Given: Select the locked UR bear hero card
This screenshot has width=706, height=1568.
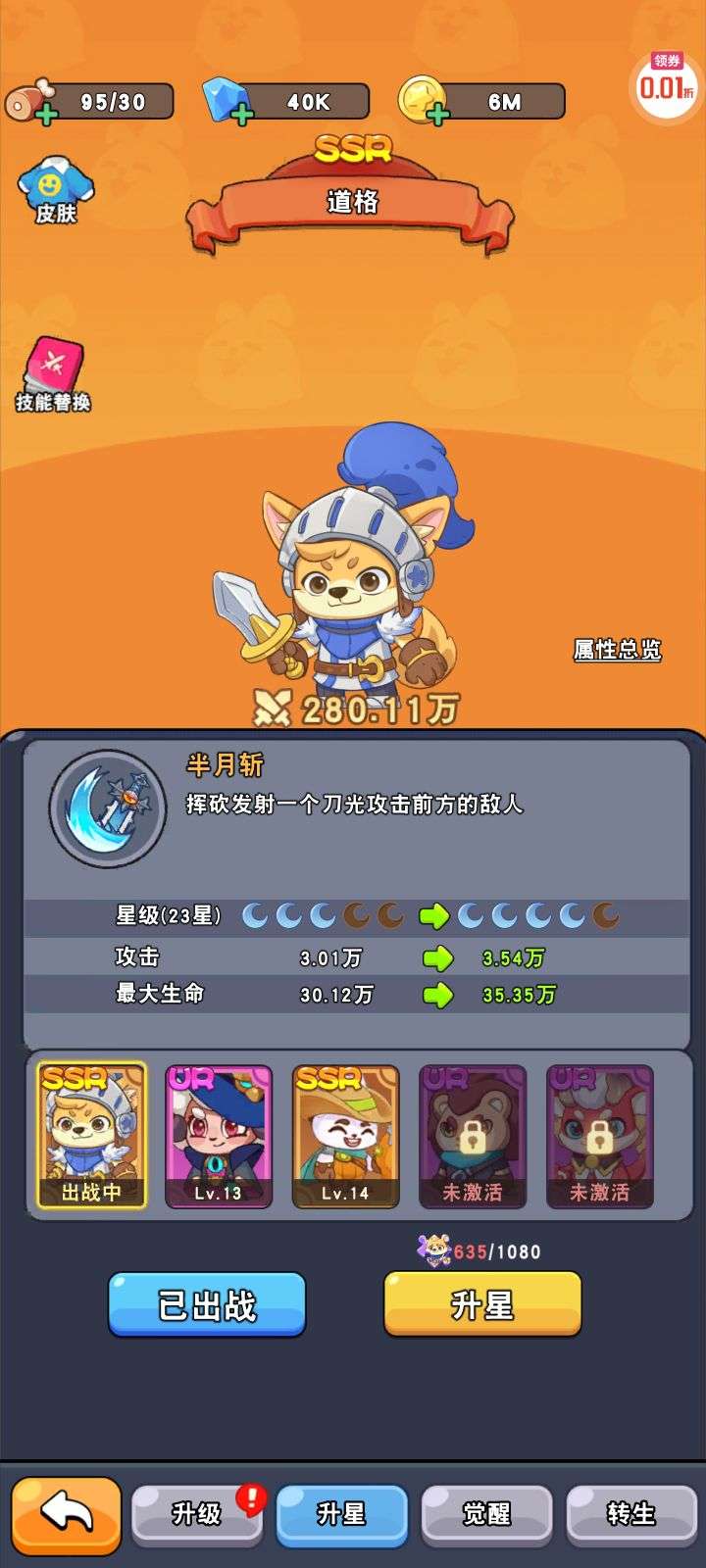Looking at the screenshot, I should 473,1135.
